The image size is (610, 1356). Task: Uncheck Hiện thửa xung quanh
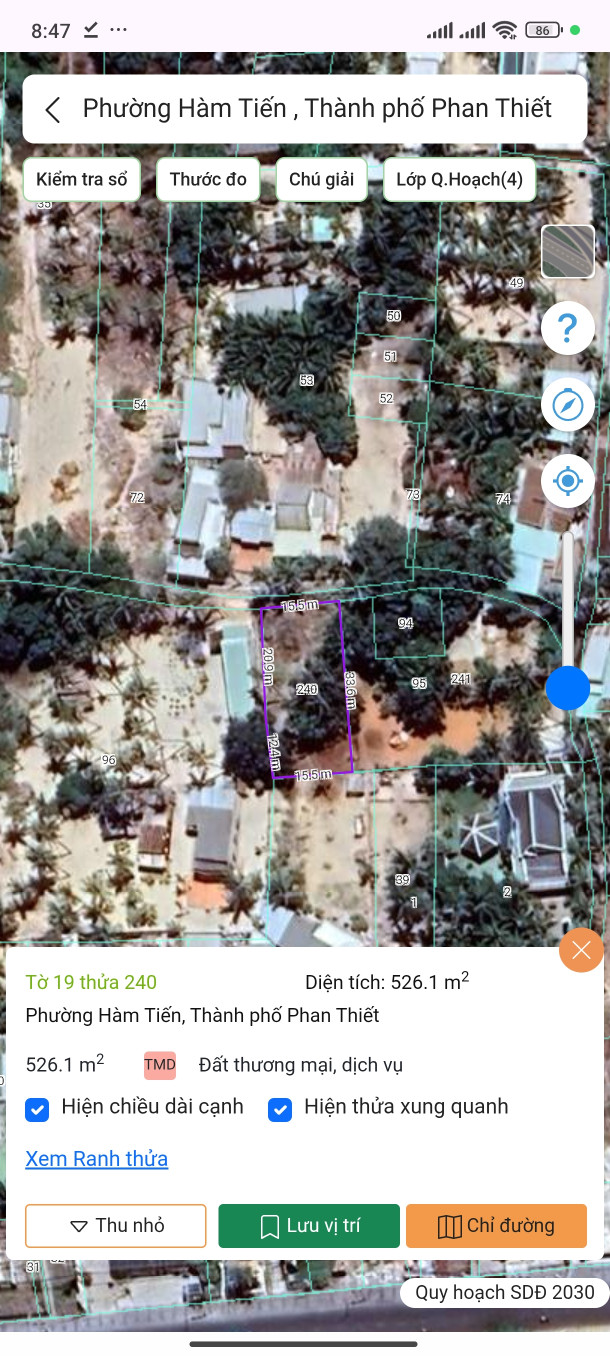[x=281, y=1109]
